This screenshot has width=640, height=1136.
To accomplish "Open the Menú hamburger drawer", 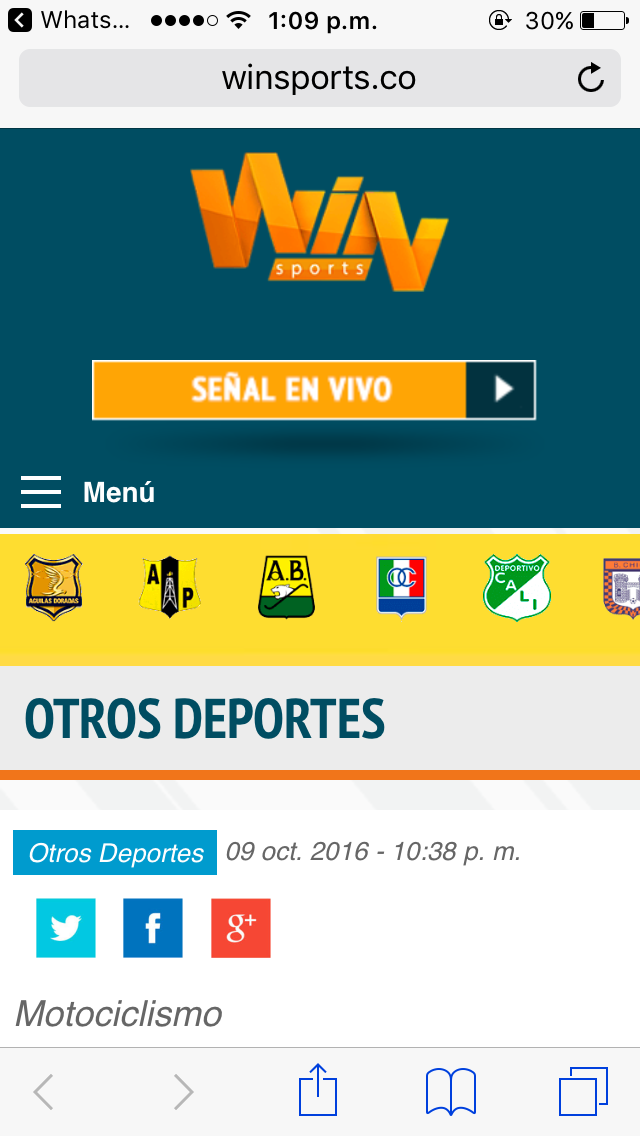I will pos(88,492).
